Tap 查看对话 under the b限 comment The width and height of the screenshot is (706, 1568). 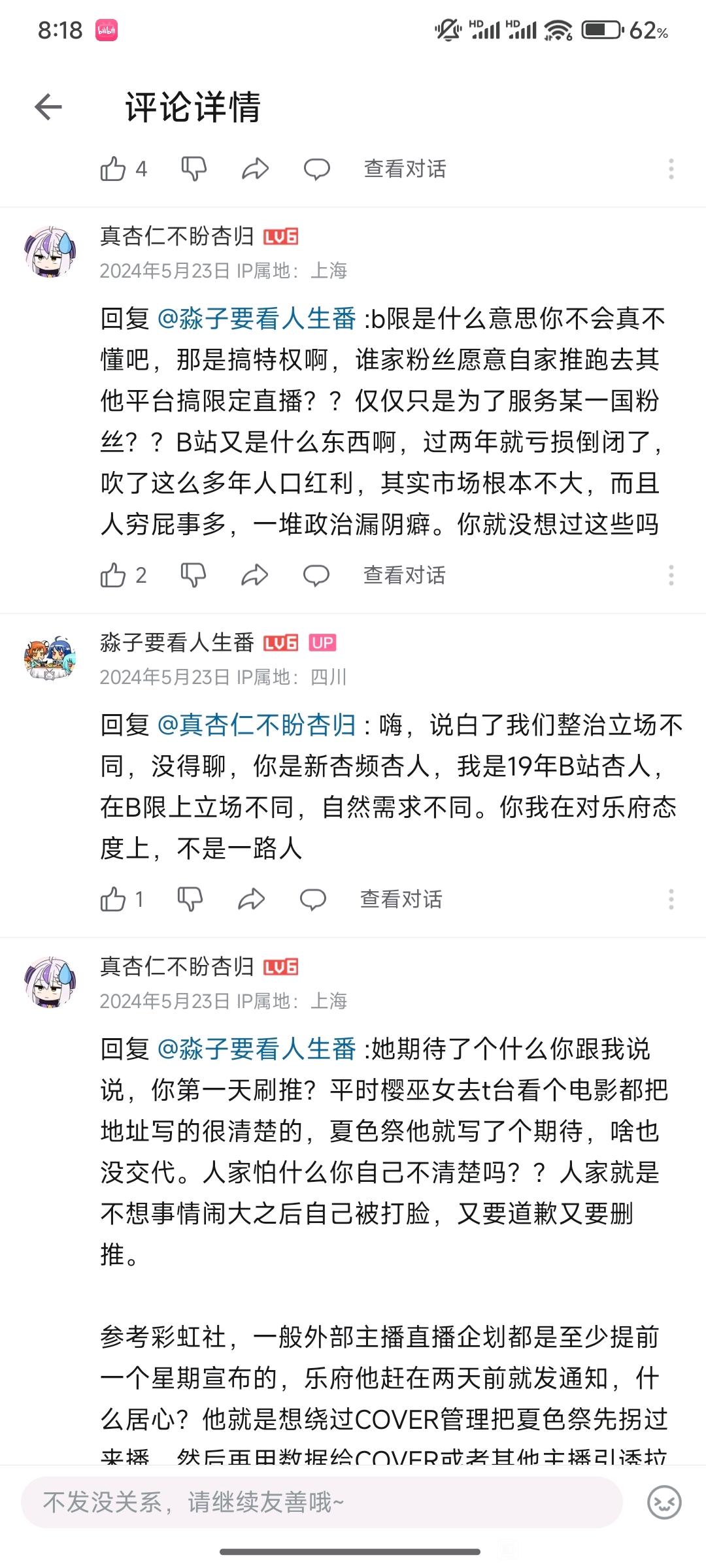[404, 576]
